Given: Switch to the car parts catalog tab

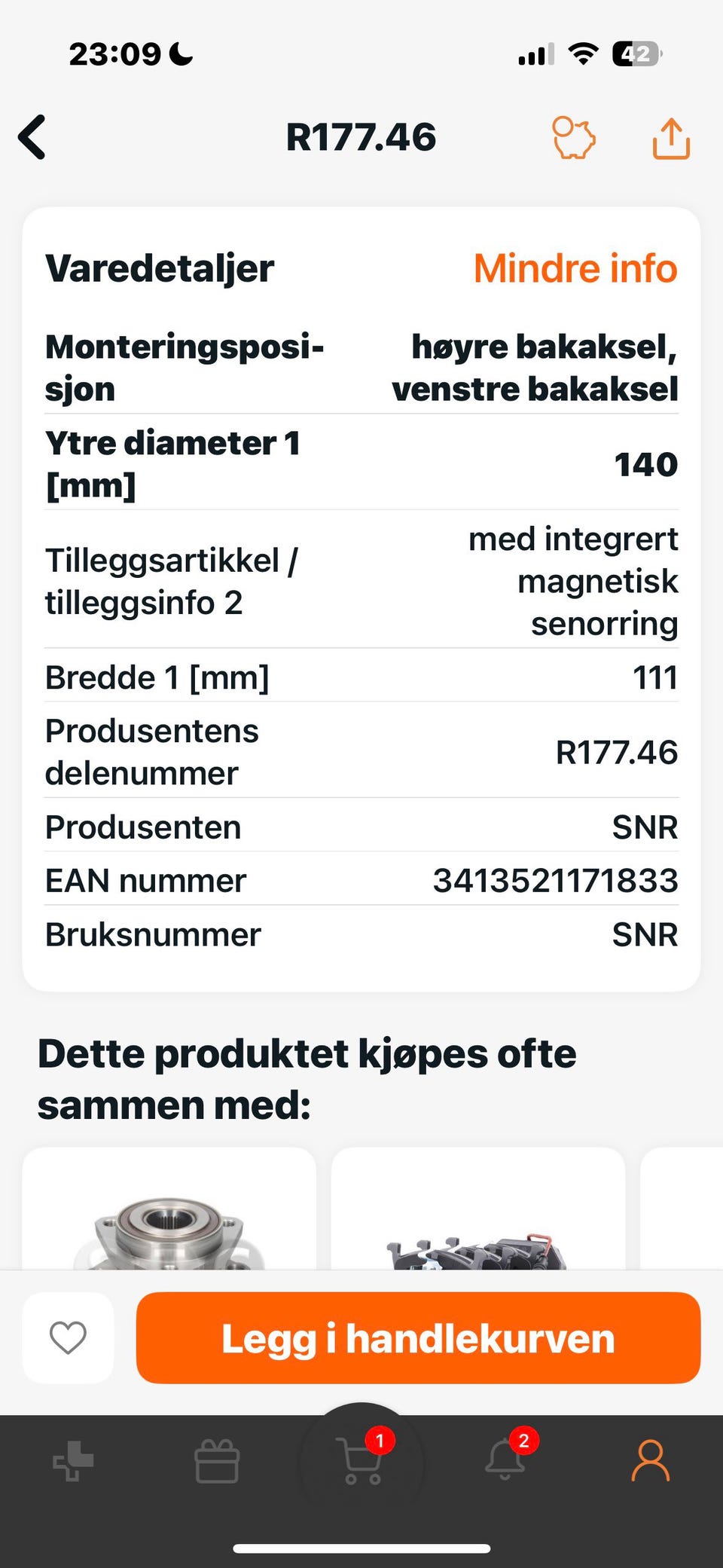Looking at the screenshot, I should point(73,1462).
